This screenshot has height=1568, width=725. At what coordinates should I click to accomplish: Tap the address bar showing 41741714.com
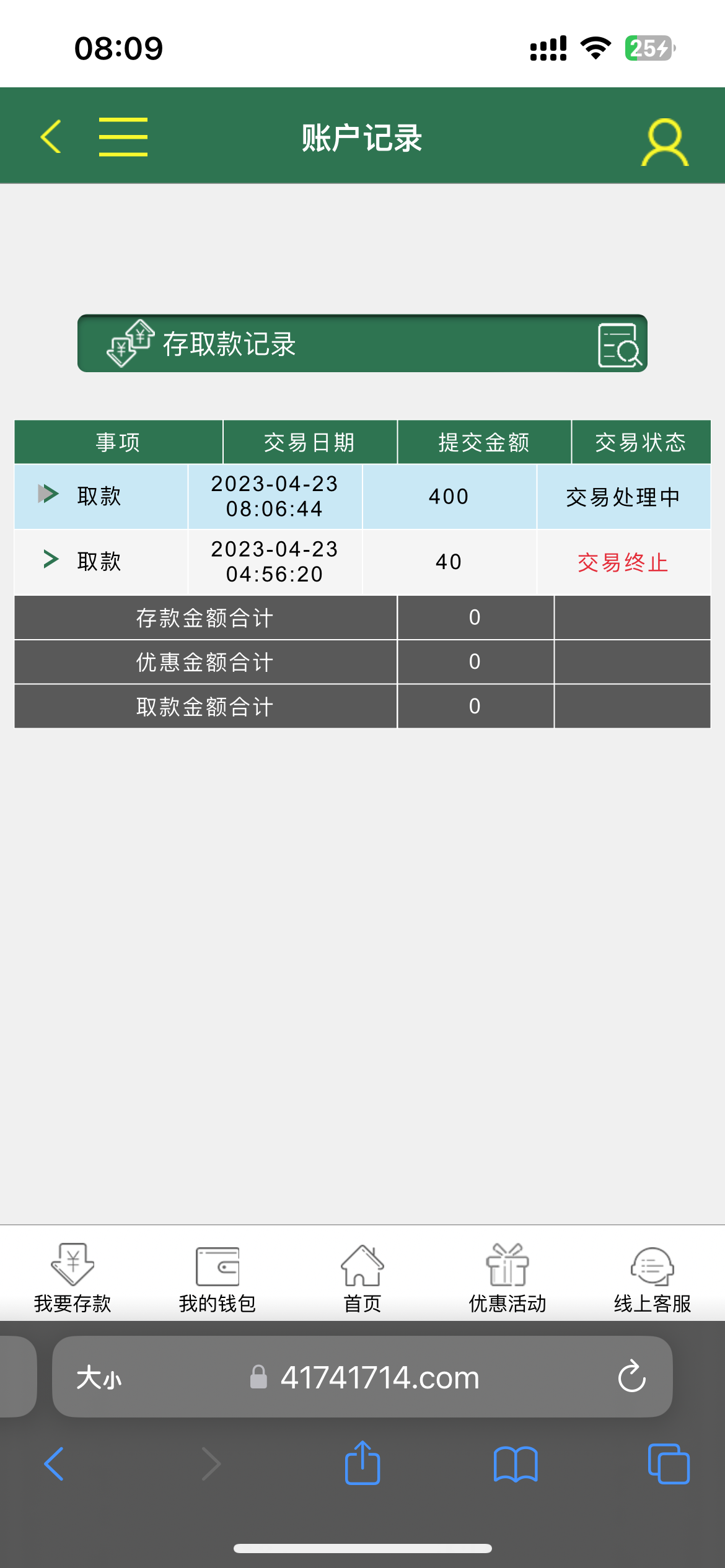[379, 1378]
